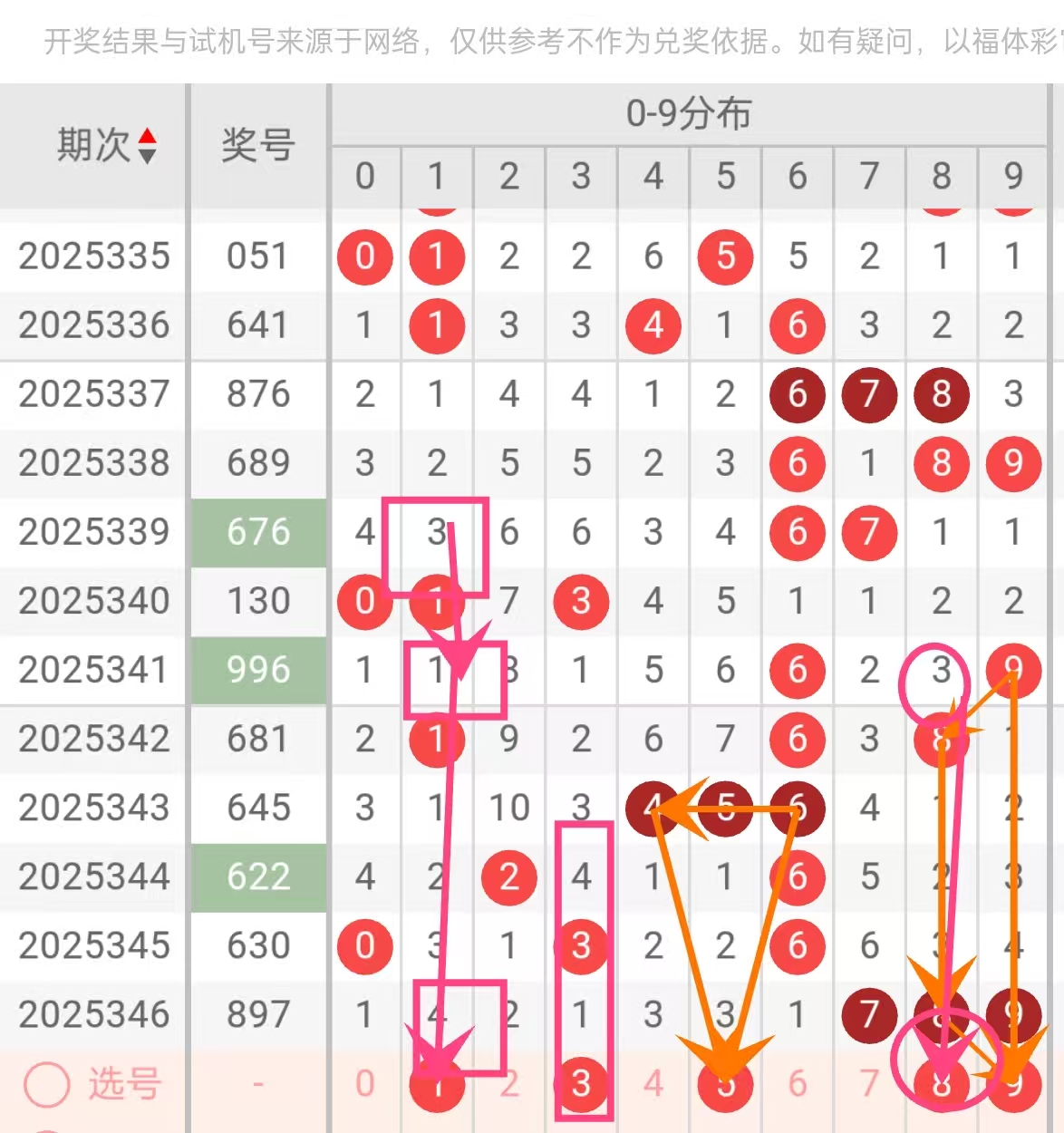Unselect number 3 in the 选号 row
Screen dimensions: 1064x1133
click(x=581, y=1084)
